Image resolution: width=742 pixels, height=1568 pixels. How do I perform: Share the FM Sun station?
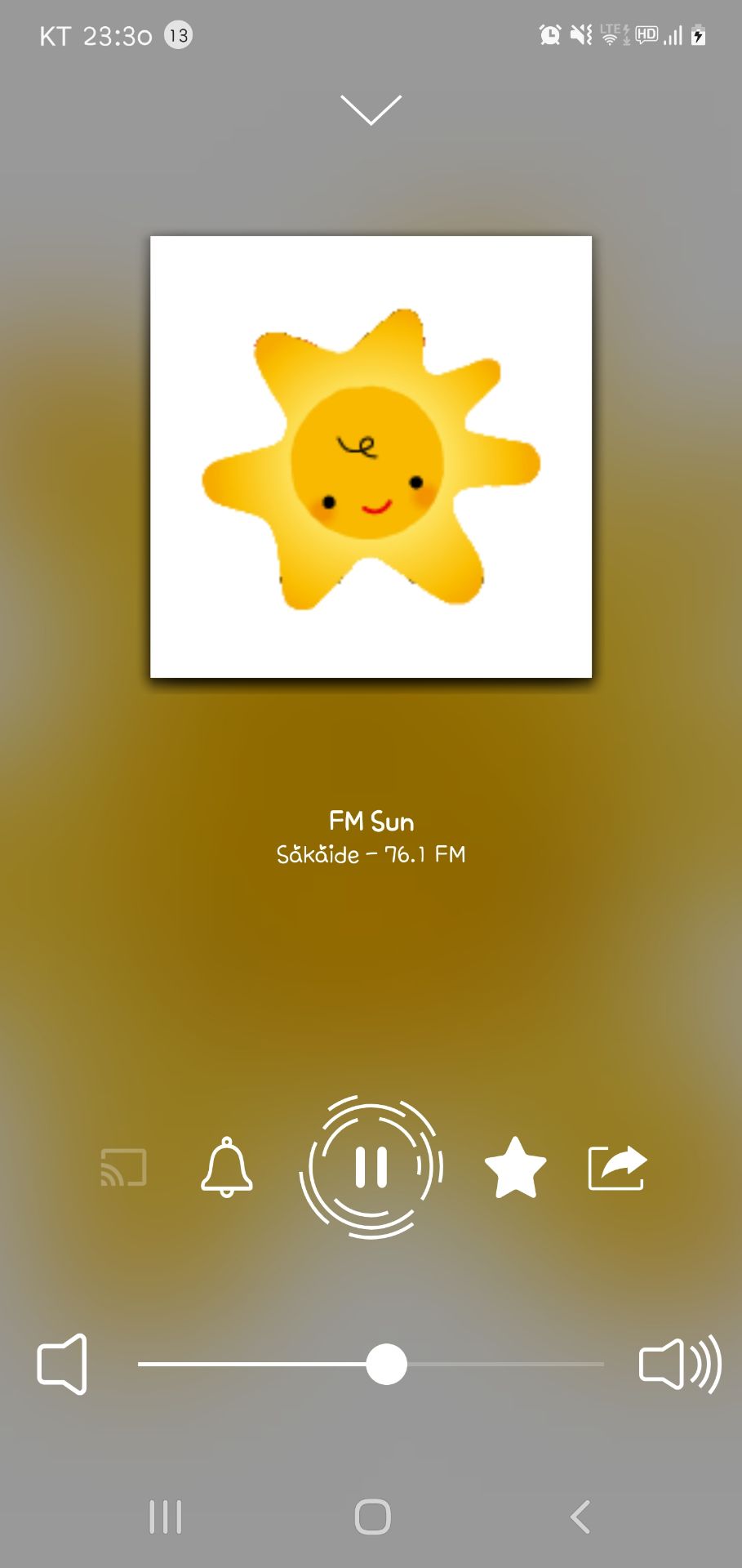pos(617,1168)
